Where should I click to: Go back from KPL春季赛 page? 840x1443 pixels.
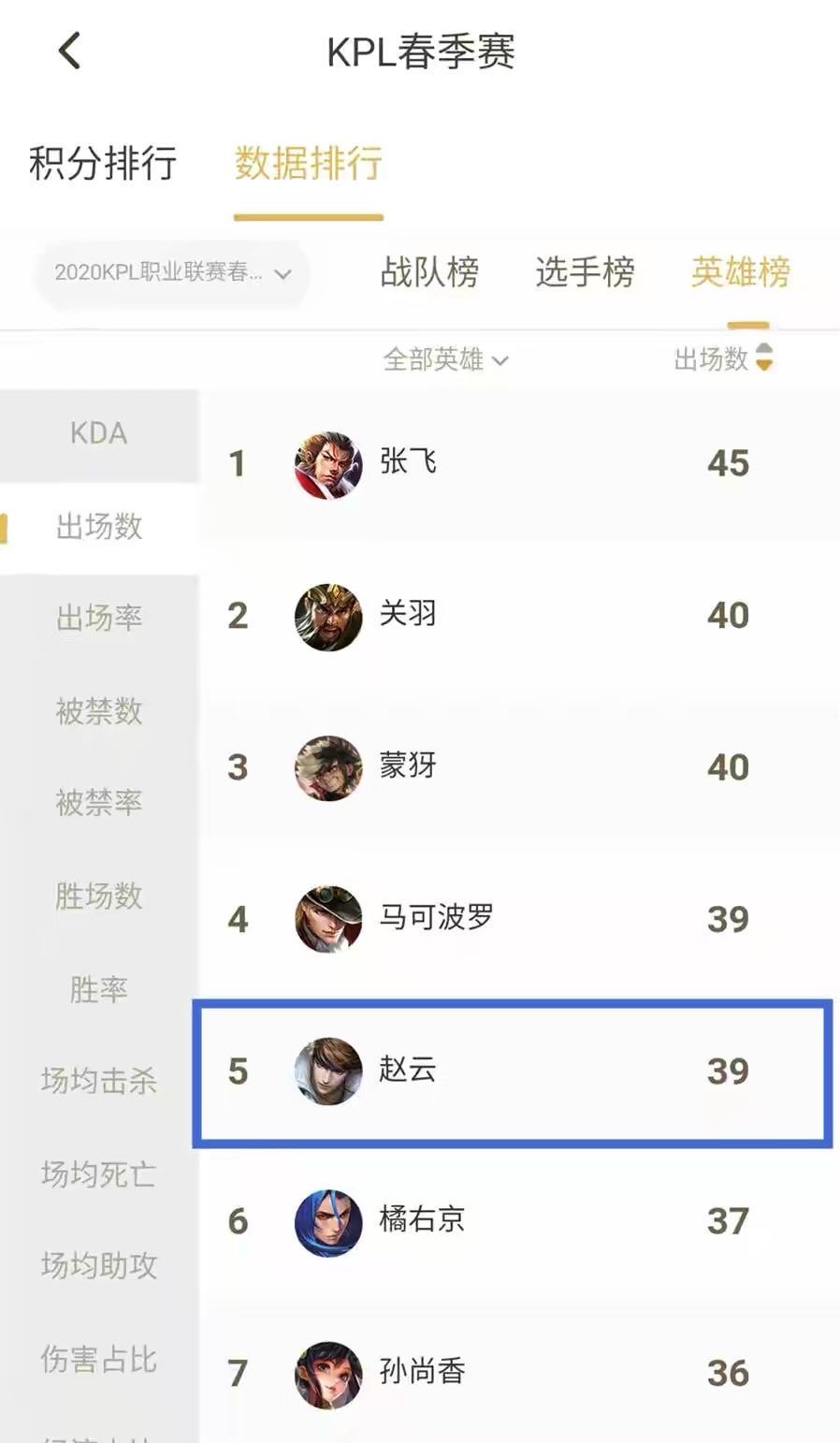click(x=70, y=51)
